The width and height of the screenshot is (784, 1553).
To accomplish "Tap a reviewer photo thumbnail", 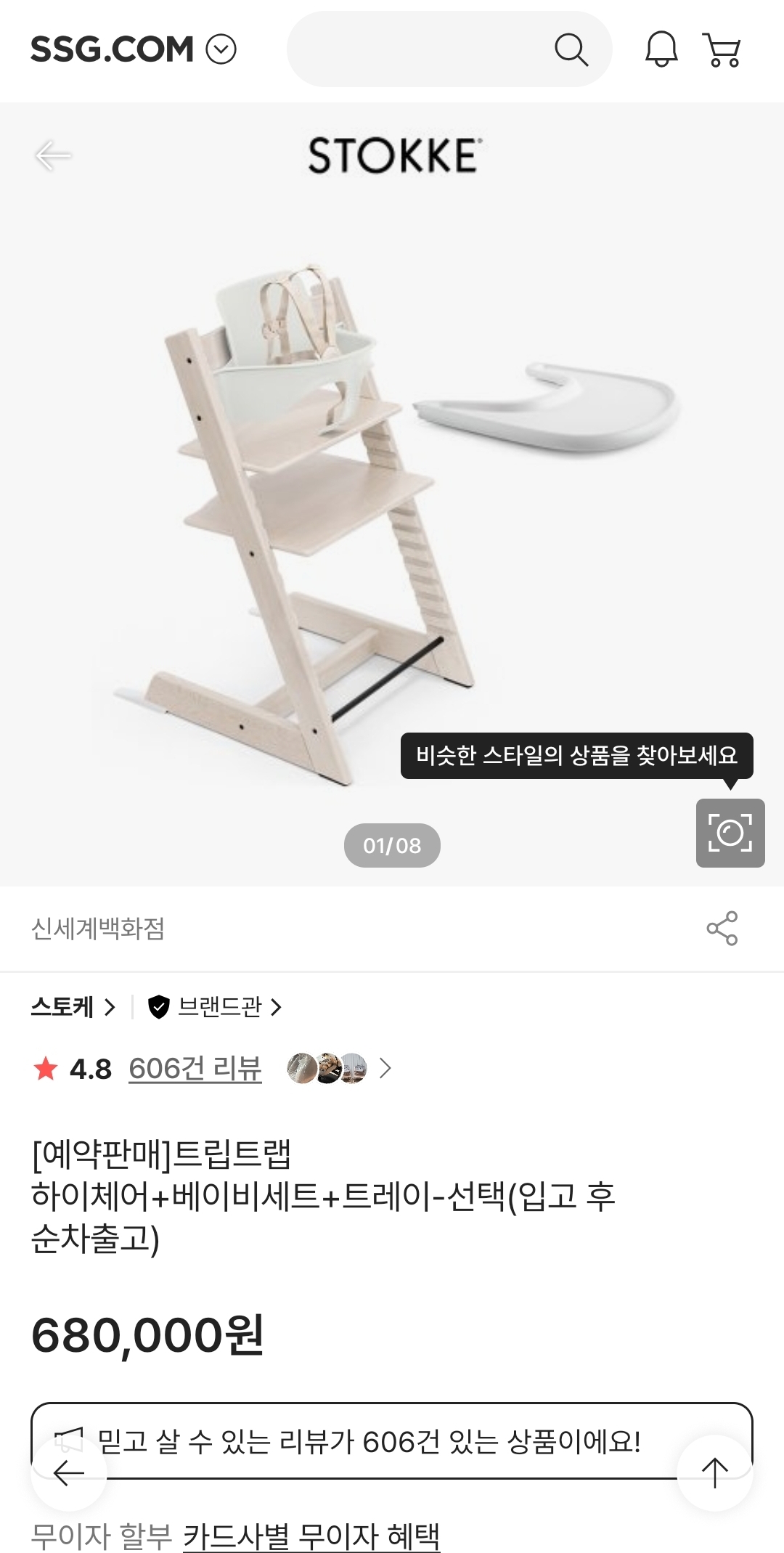I will (299, 1067).
